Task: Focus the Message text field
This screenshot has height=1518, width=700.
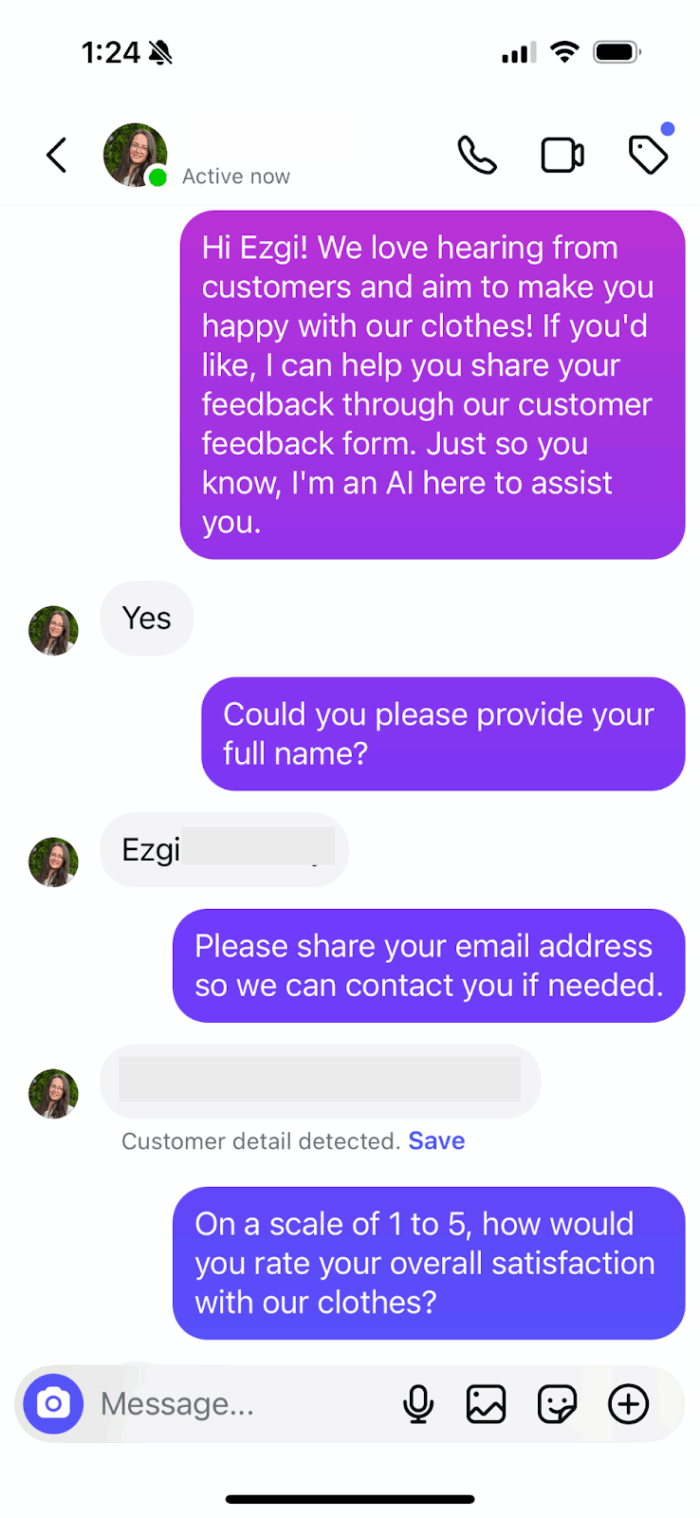Action: tap(230, 1404)
